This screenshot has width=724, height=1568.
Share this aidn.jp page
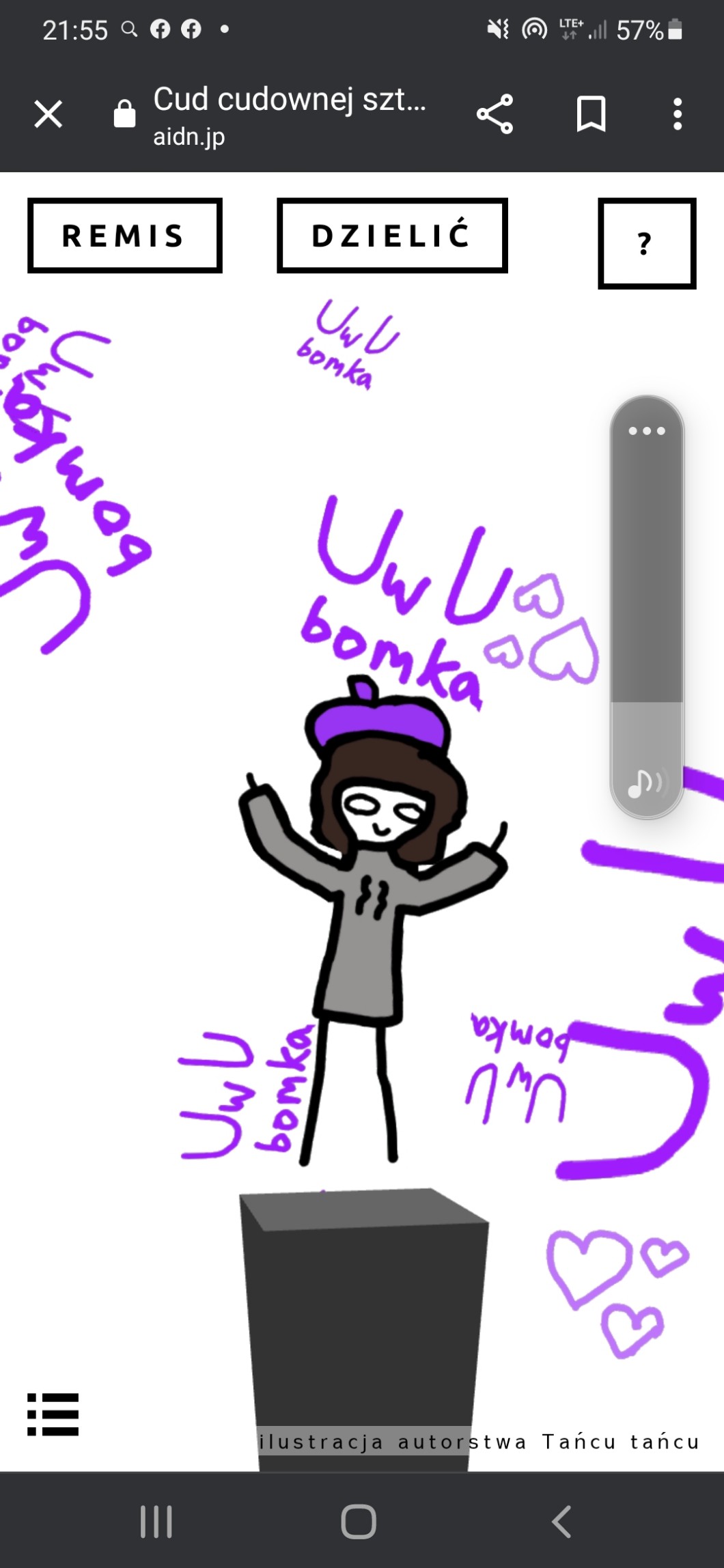pos(495,114)
